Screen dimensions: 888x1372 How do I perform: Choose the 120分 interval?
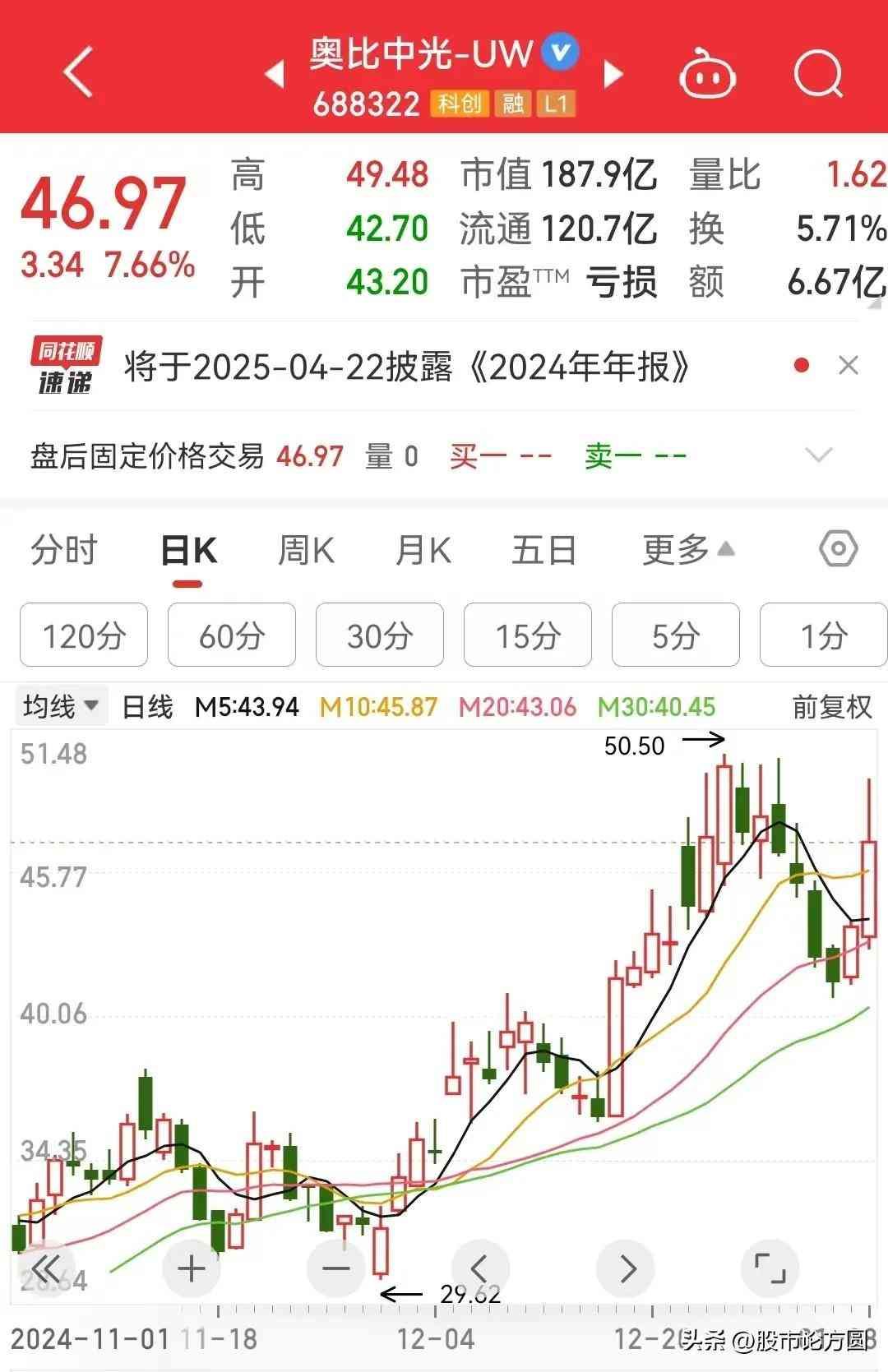coord(84,635)
